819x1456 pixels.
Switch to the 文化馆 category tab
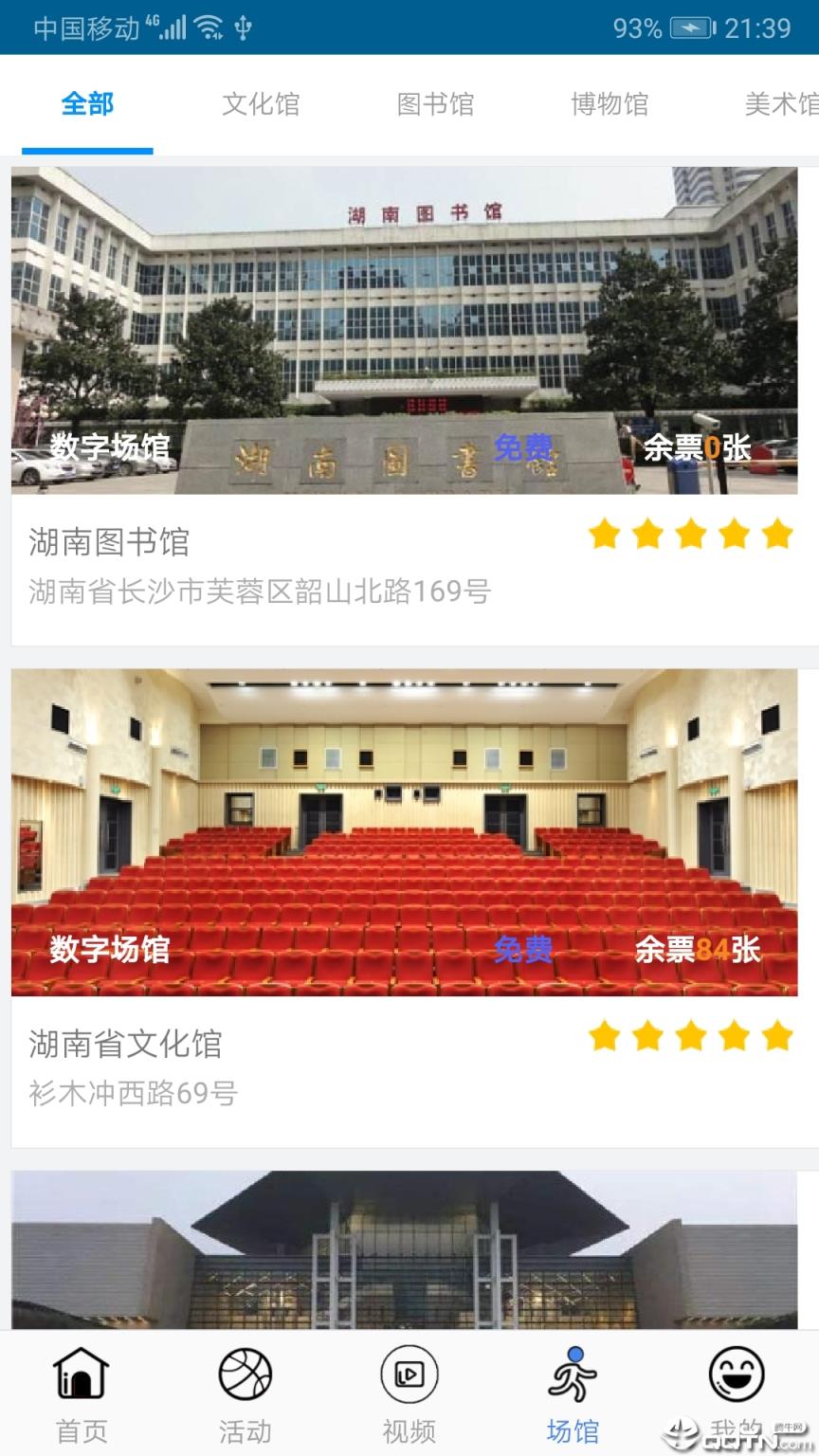point(262,104)
